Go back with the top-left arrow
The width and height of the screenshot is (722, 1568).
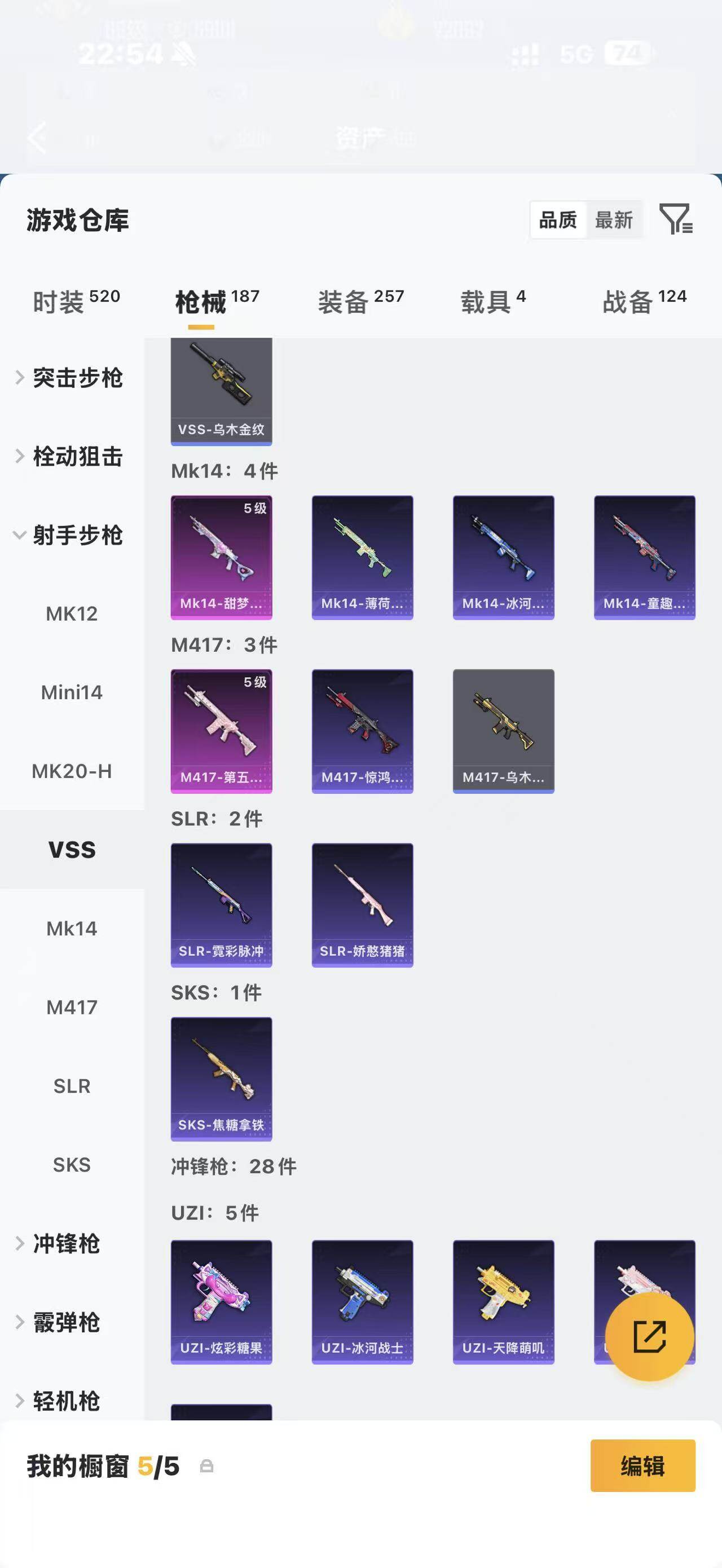pos(38,138)
